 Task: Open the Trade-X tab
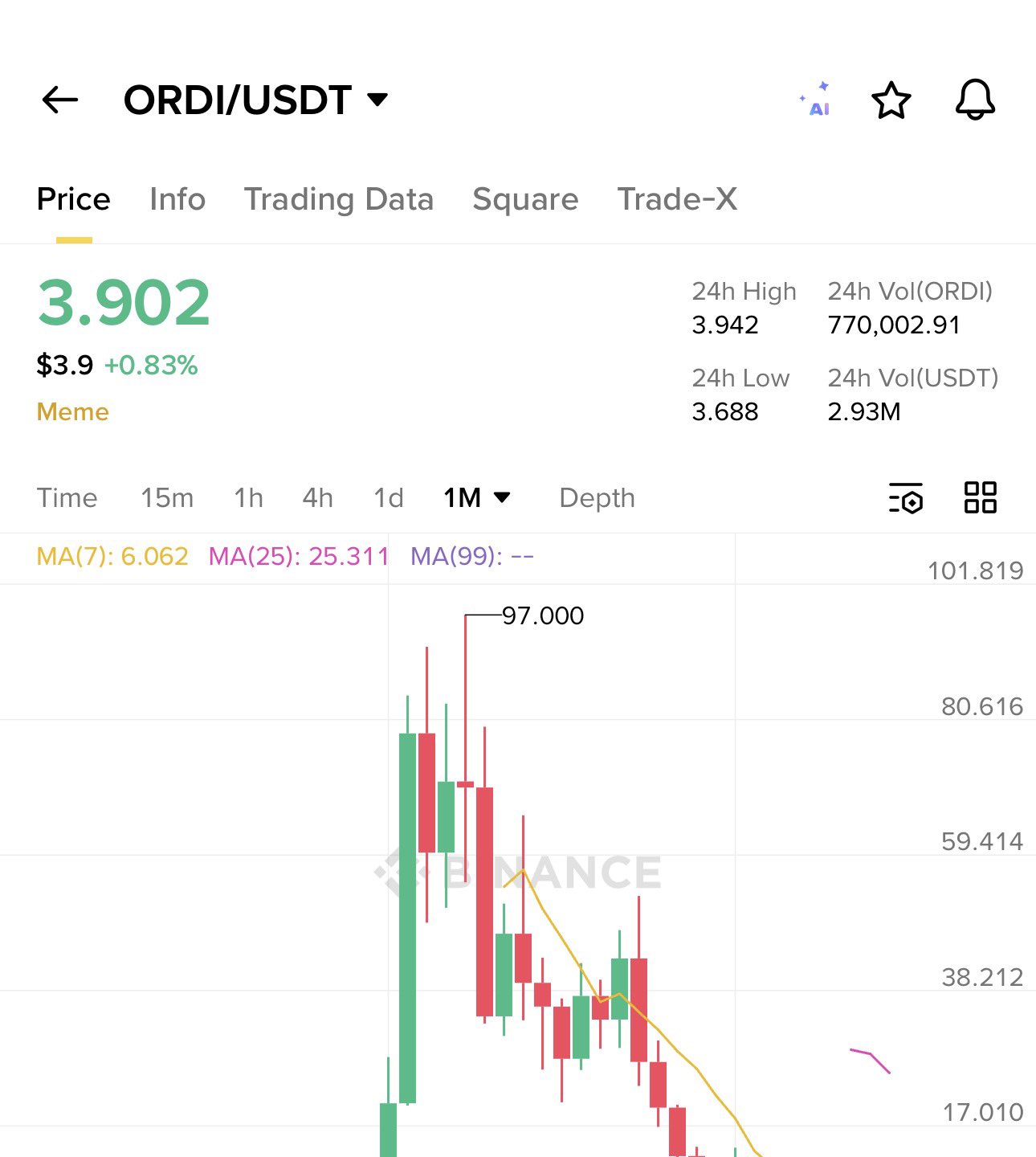[x=677, y=199]
